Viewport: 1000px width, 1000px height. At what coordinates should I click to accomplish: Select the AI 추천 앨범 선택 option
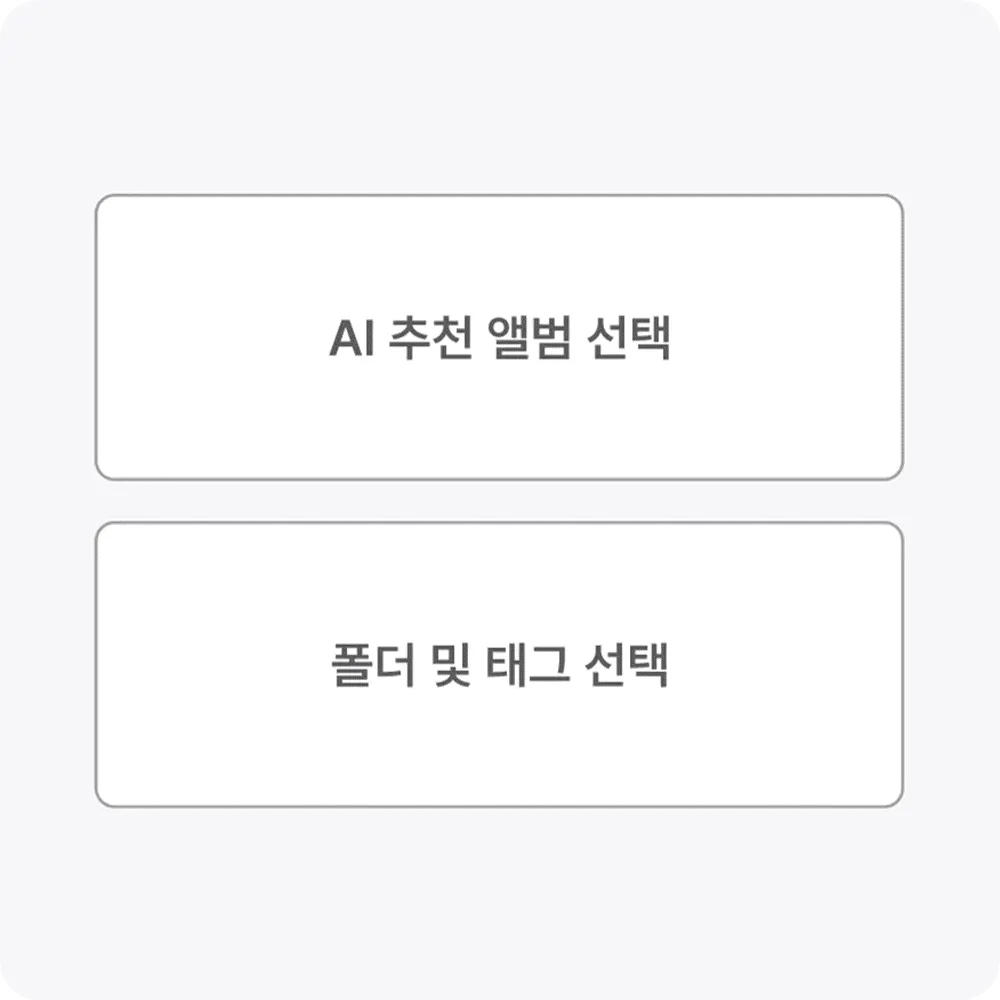click(x=499, y=338)
